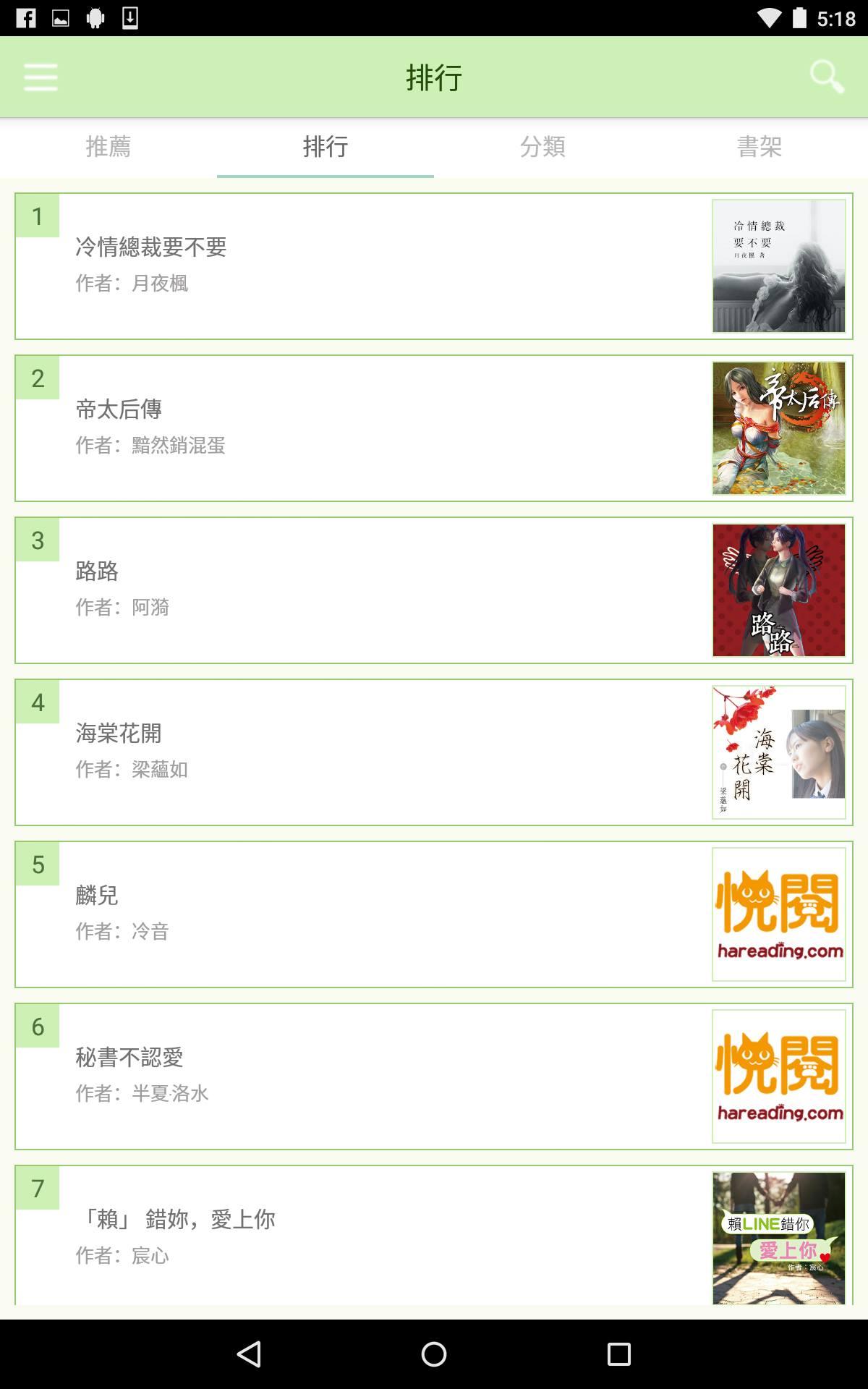The height and width of the screenshot is (1389, 868).
Task: Open the search magnifier icon
Action: [x=826, y=77]
